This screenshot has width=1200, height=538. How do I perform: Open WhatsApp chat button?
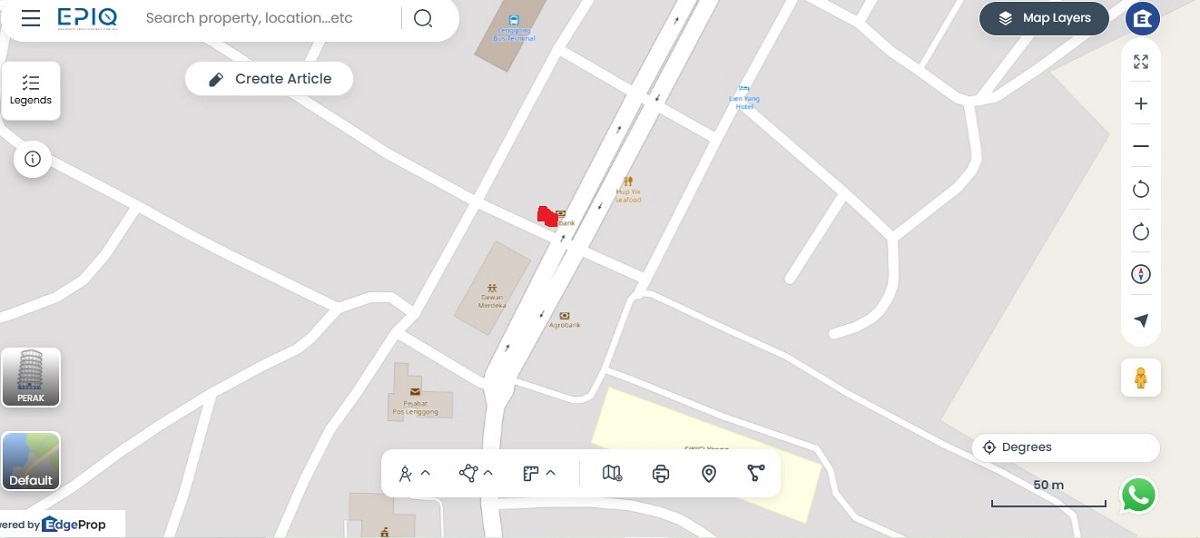tap(1138, 495)
